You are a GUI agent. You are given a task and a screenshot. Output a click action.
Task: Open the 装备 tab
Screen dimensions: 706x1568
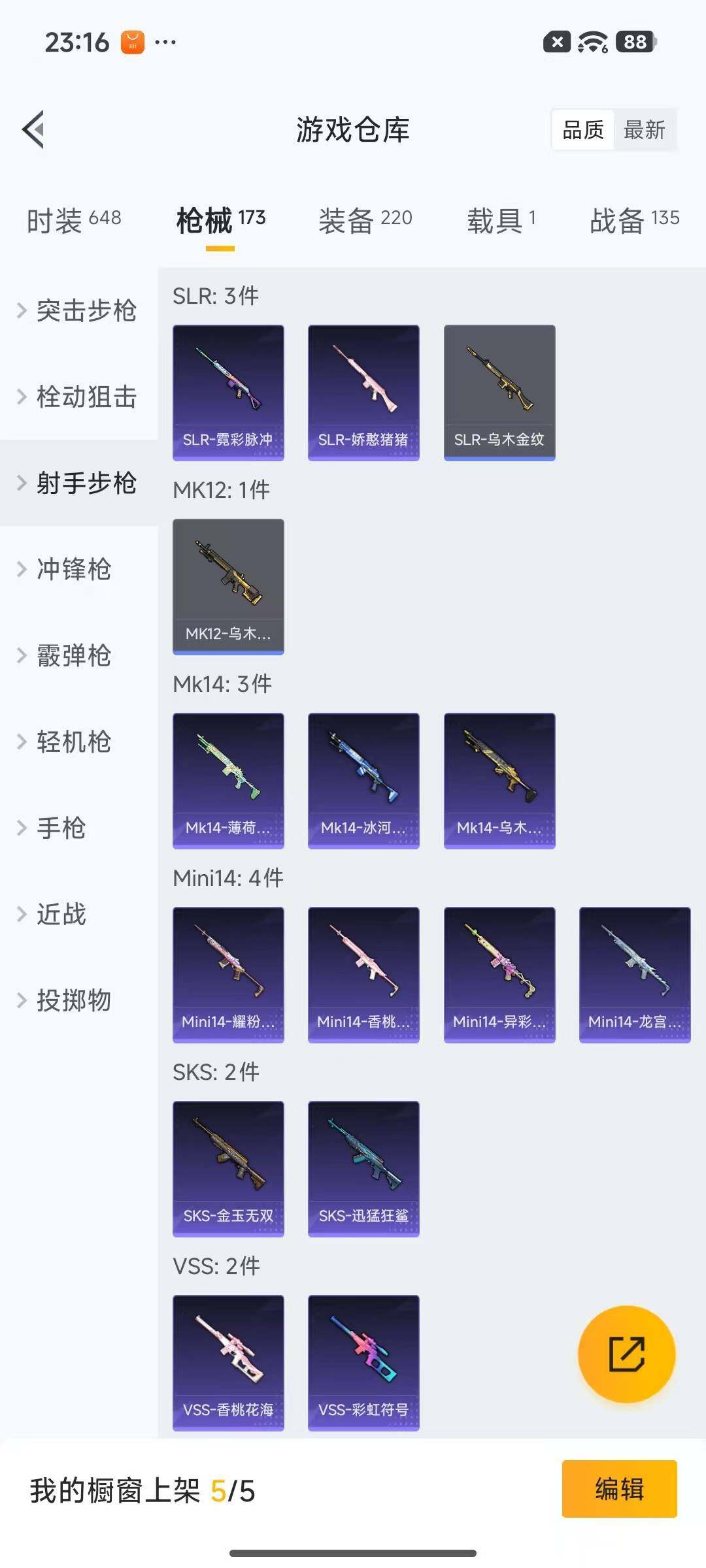point(365,220)
